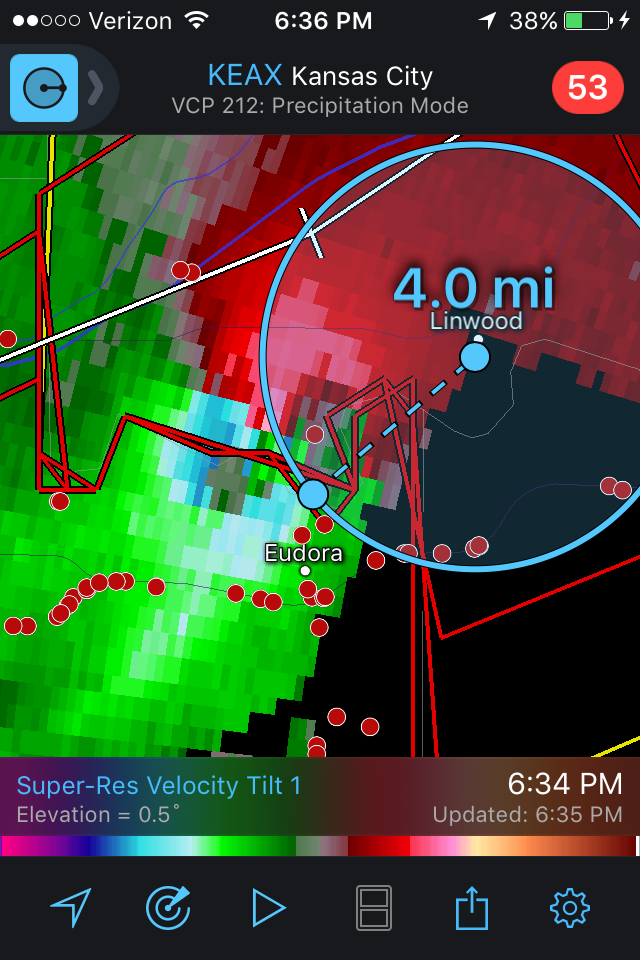Center map on my location

tap(71, 908)
